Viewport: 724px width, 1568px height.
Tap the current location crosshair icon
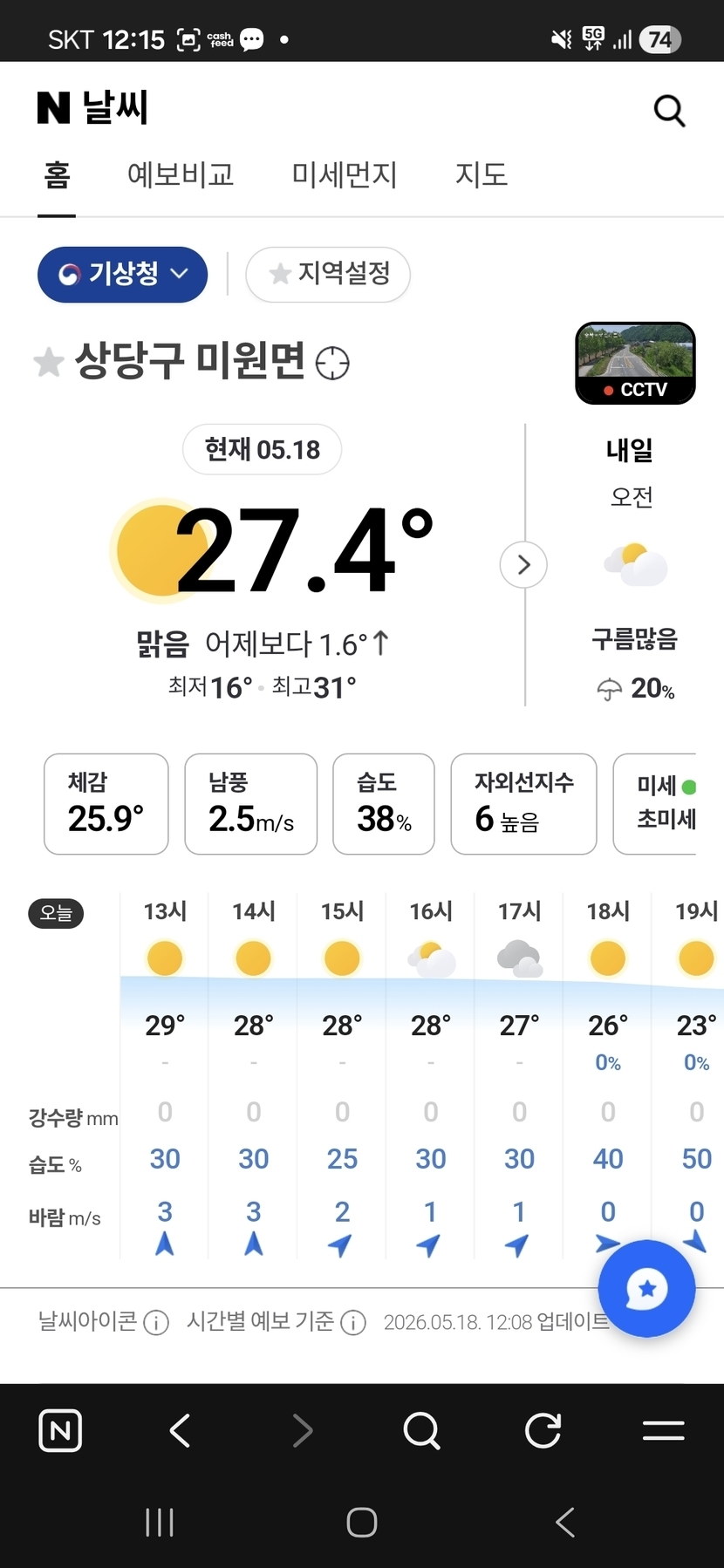[332, 363]
